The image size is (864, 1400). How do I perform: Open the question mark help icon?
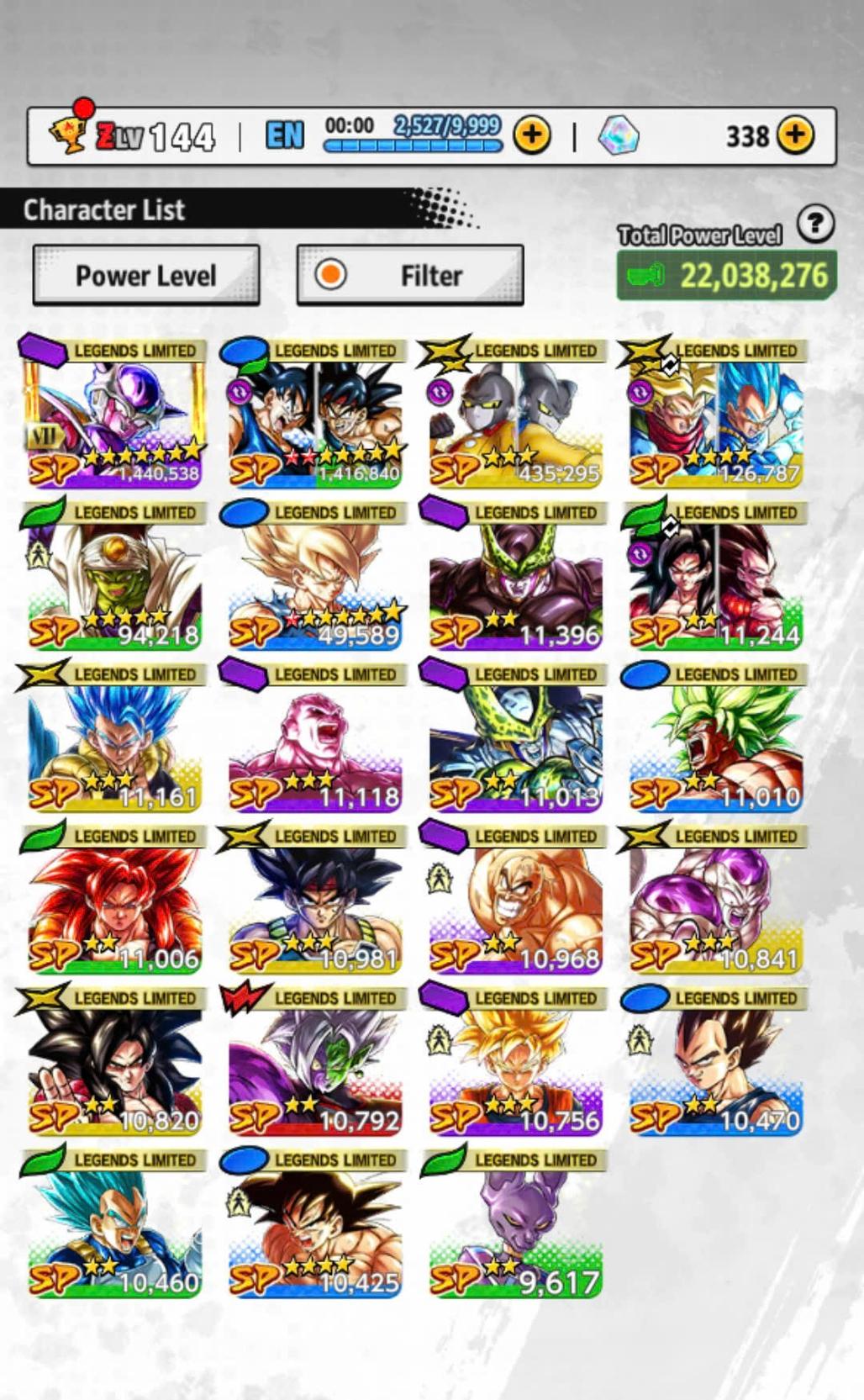pos(814,224)
